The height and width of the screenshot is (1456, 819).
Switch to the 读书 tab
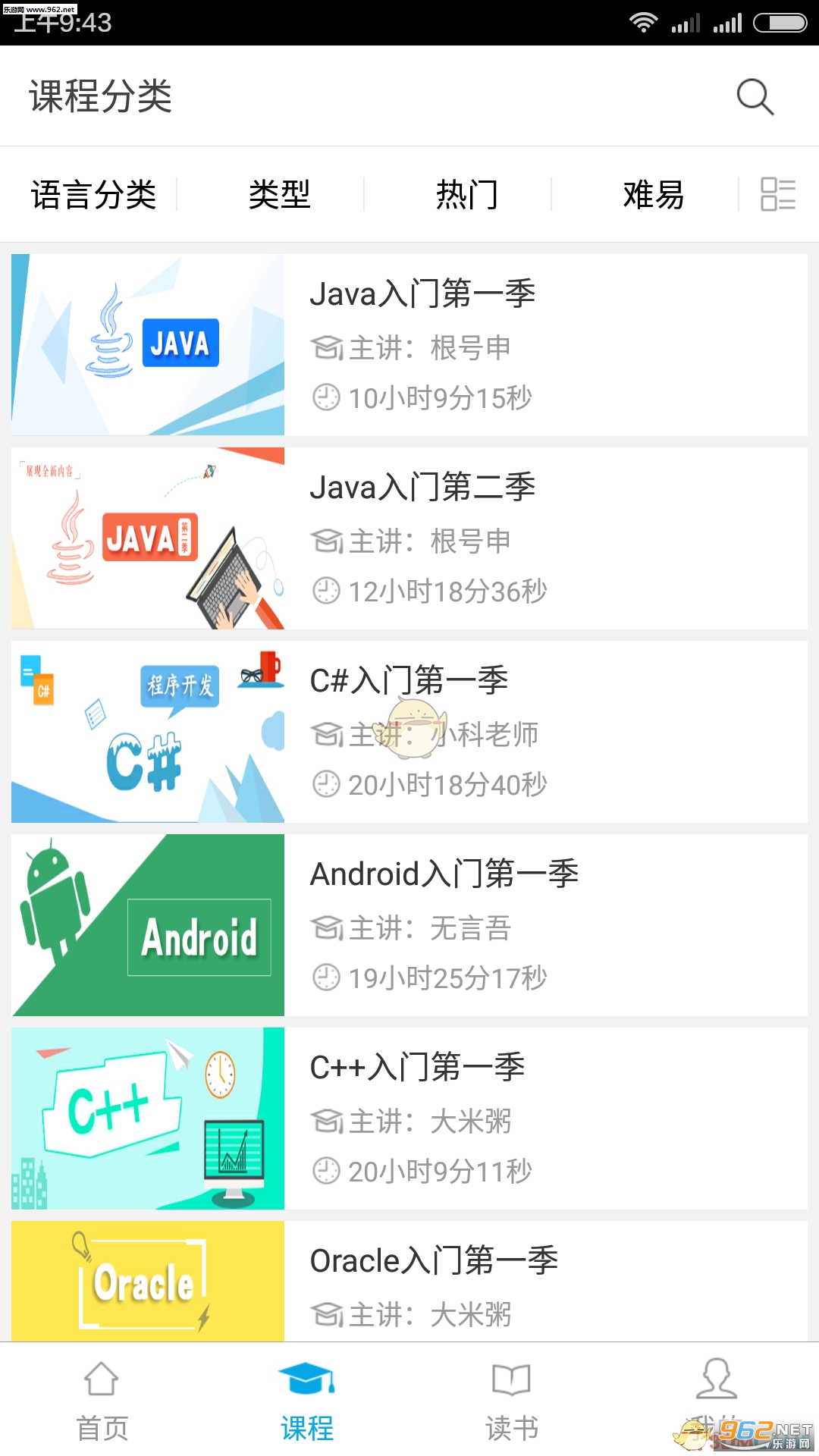512,1400
